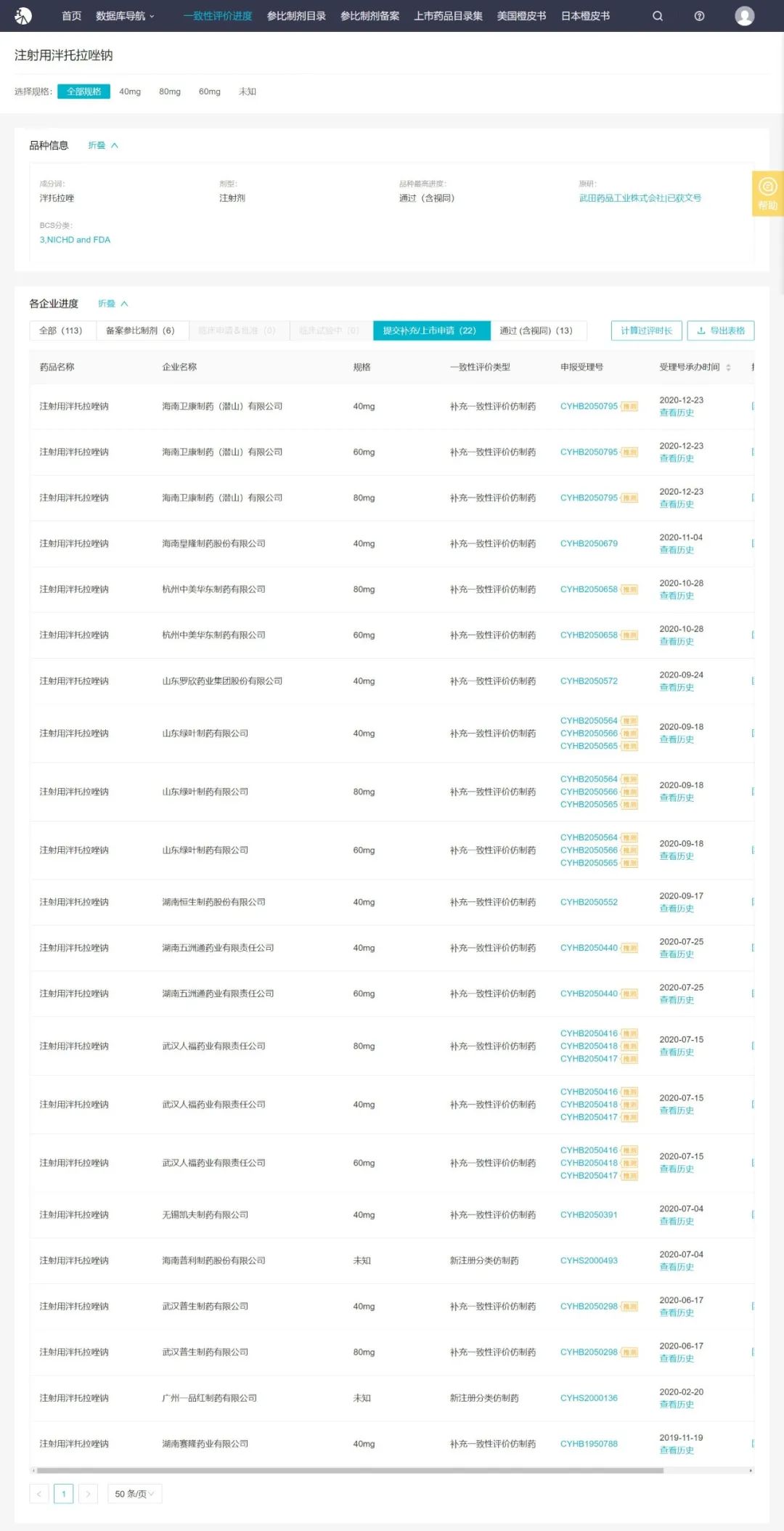Open 武田药品工业株式会社 originator link
The width and height of the screenshot is (784, 1531).
(640, 198)
